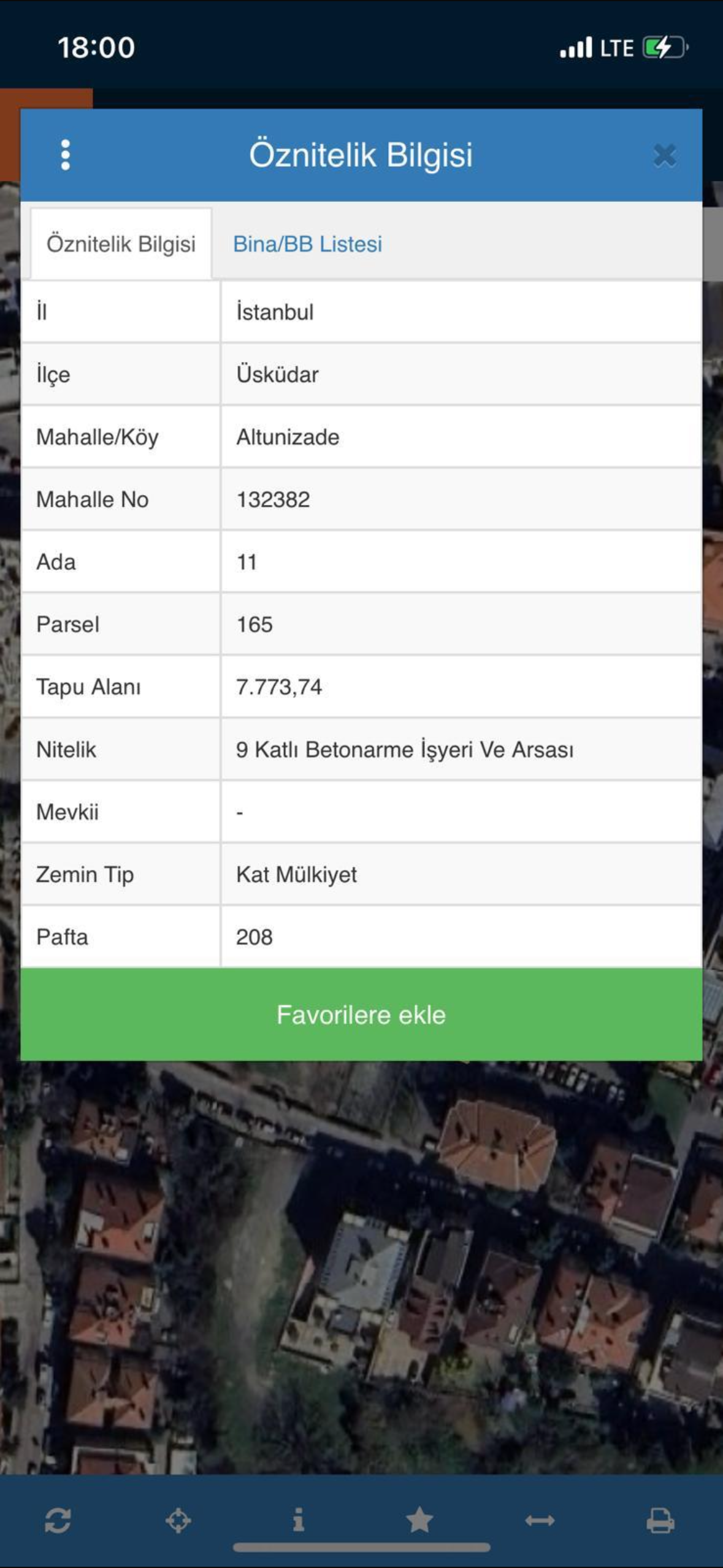Close the Öznitelik Bilgisi dialog
This screenshot has height=1568, width=723.
665,156
